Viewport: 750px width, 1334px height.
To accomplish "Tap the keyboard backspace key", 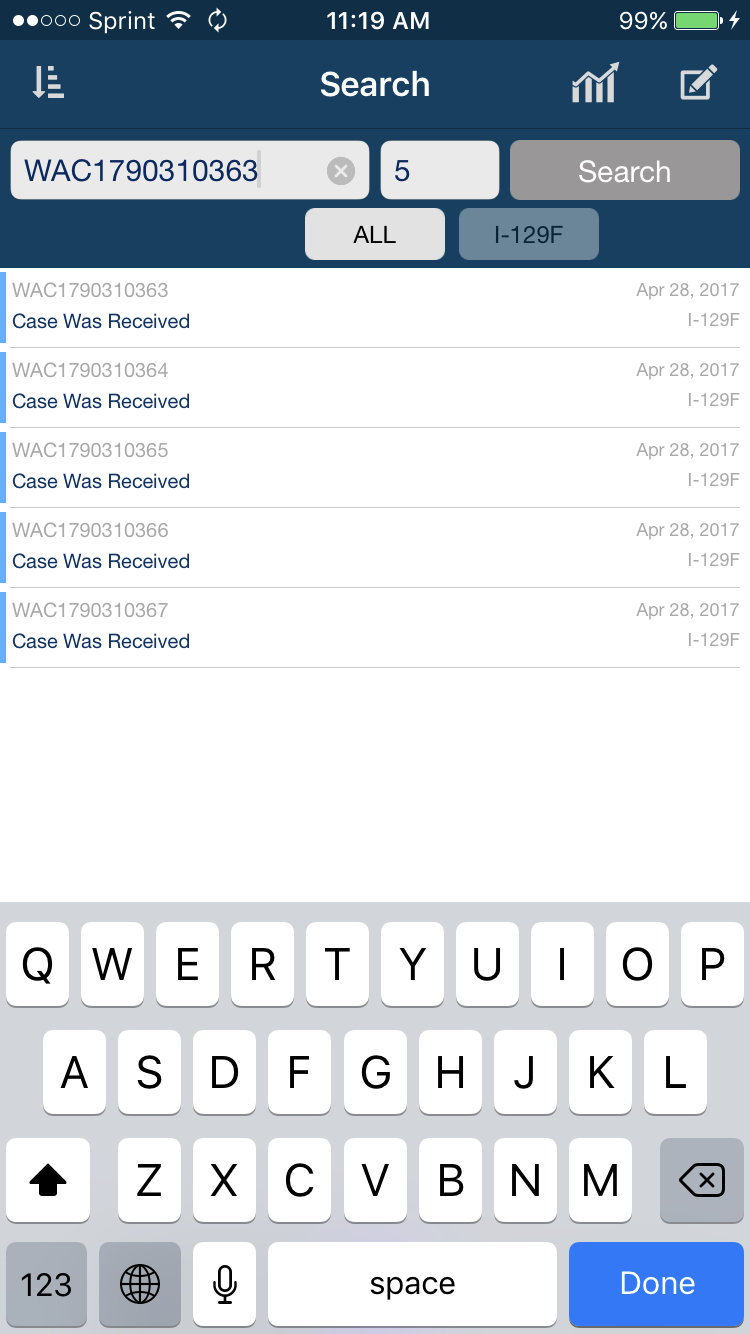I will pyautogui.click(x=702, y=1181).
